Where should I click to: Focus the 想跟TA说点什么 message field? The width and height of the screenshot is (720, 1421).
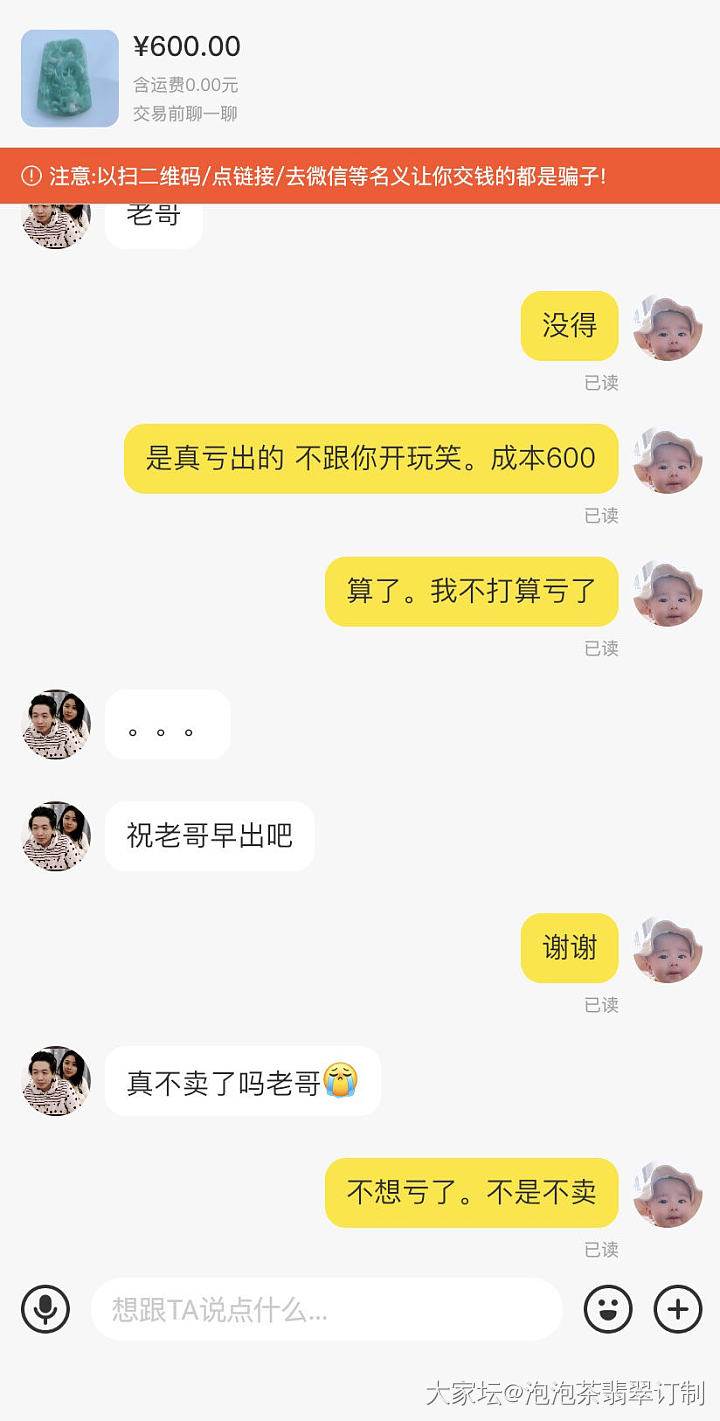click(x=326, y=1309)
